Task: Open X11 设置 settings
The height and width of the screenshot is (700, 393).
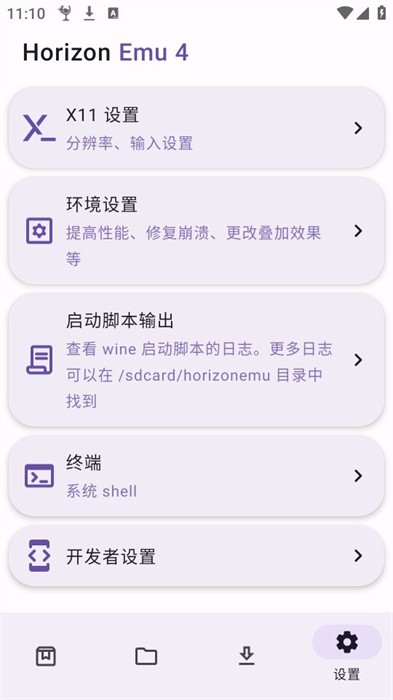Action: click(196, 128)
